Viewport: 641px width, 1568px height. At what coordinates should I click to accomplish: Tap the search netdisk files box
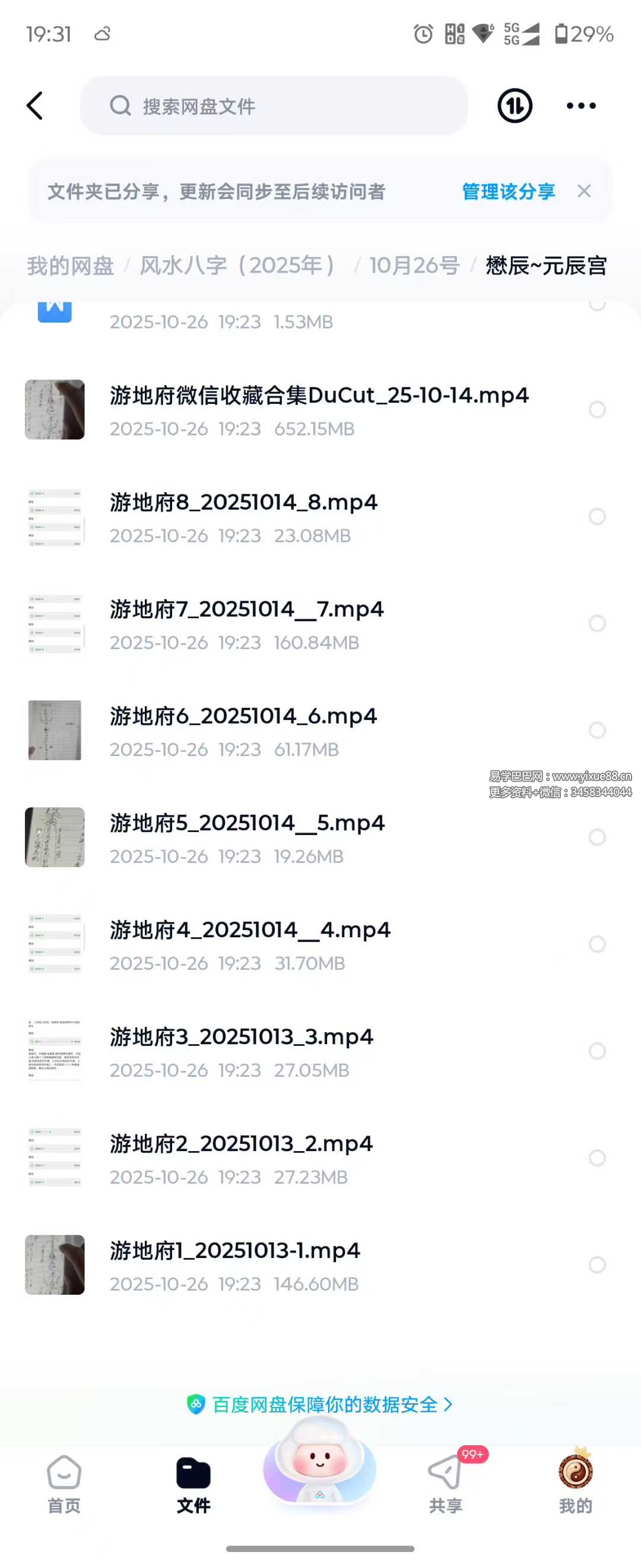[x=274, y=106]
